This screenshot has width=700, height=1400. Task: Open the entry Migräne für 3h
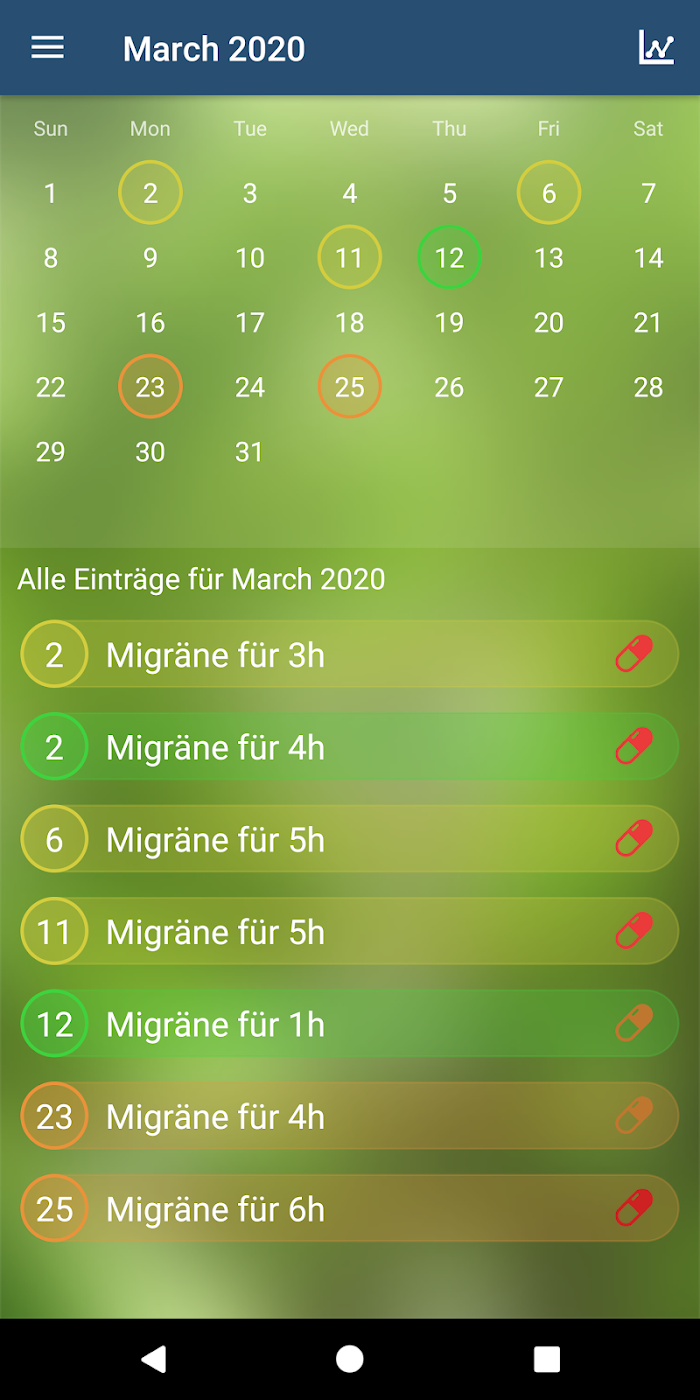coord(350,655)
